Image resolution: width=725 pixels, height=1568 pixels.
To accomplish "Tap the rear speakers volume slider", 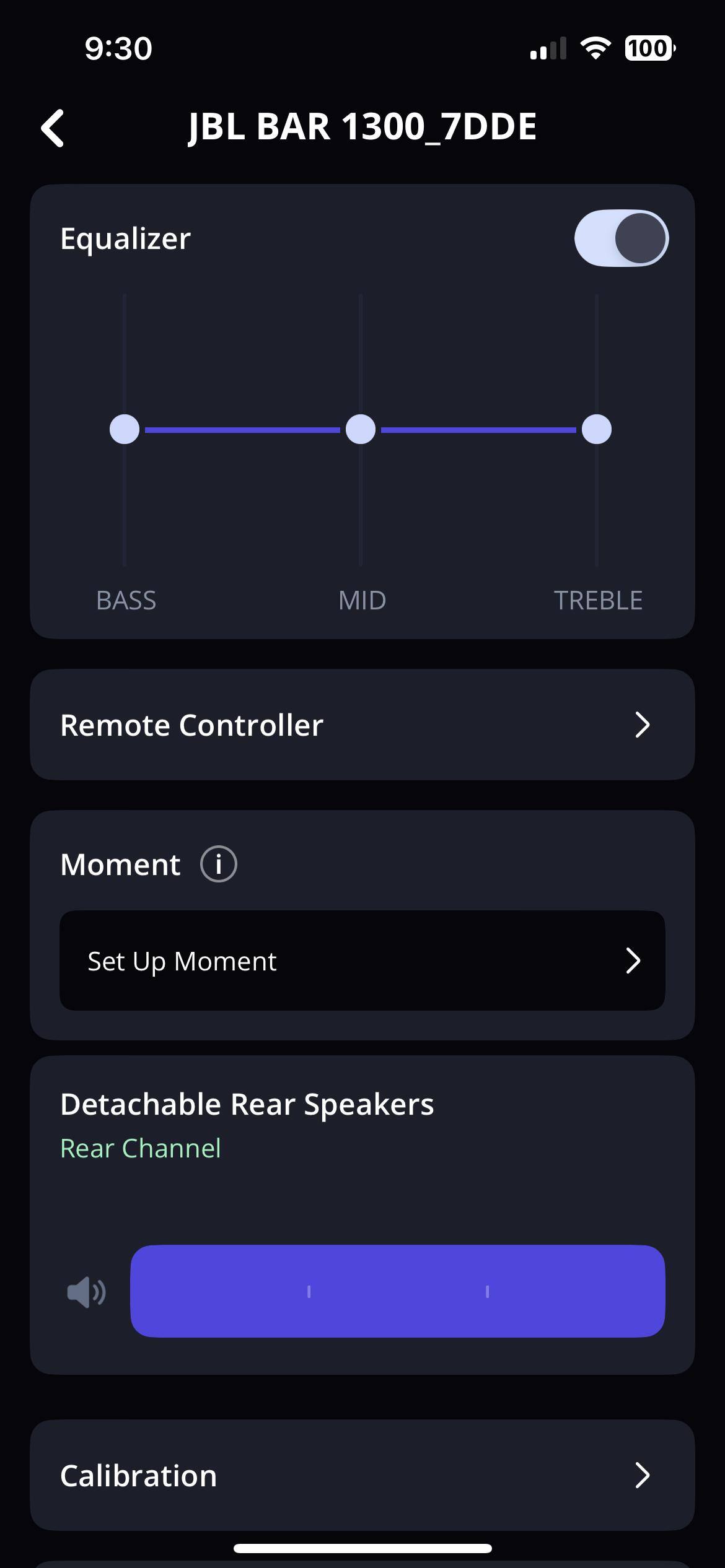I will [x=397, y=1291].
